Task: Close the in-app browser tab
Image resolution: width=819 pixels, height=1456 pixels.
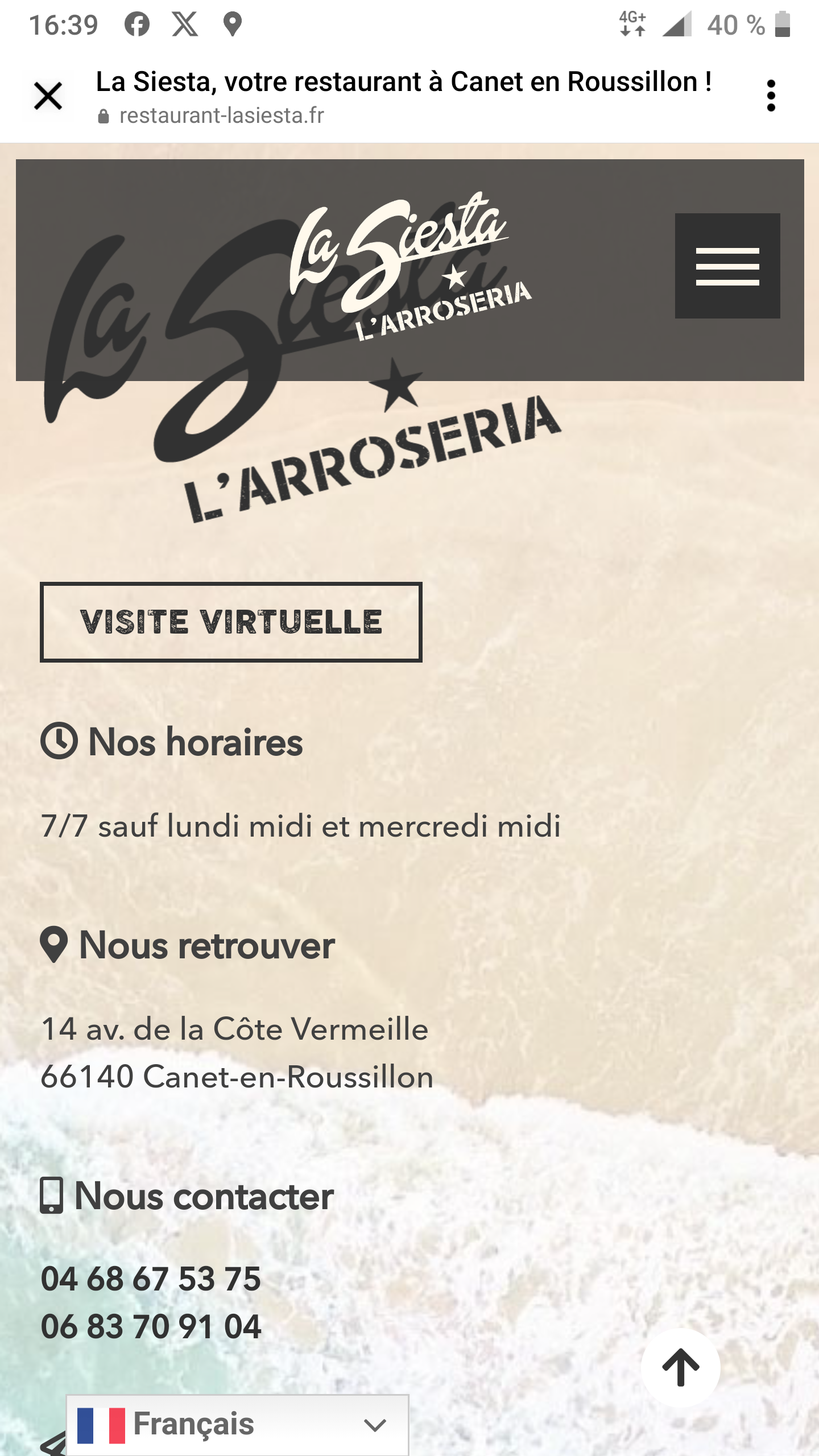Action: (48, 96)
